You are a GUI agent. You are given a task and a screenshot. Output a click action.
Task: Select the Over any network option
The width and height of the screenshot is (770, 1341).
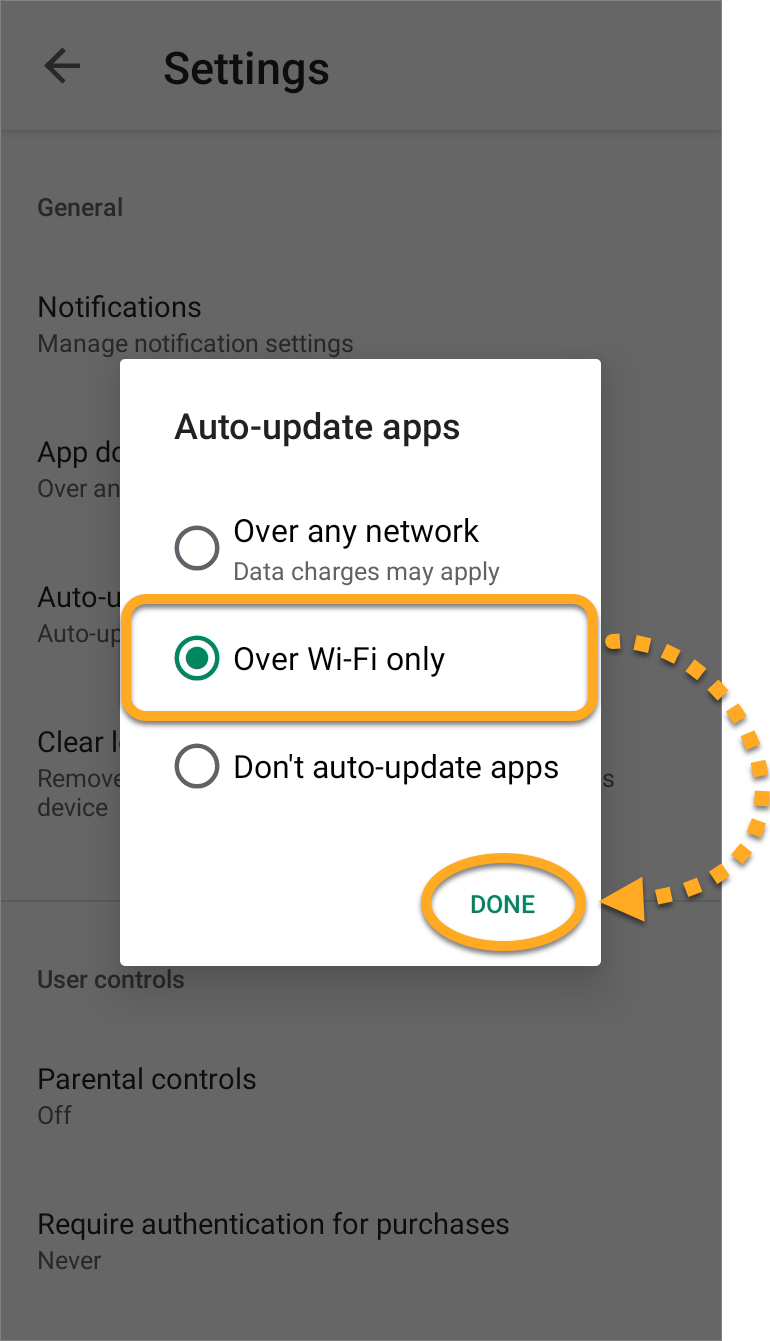click(x=197, y=548)
